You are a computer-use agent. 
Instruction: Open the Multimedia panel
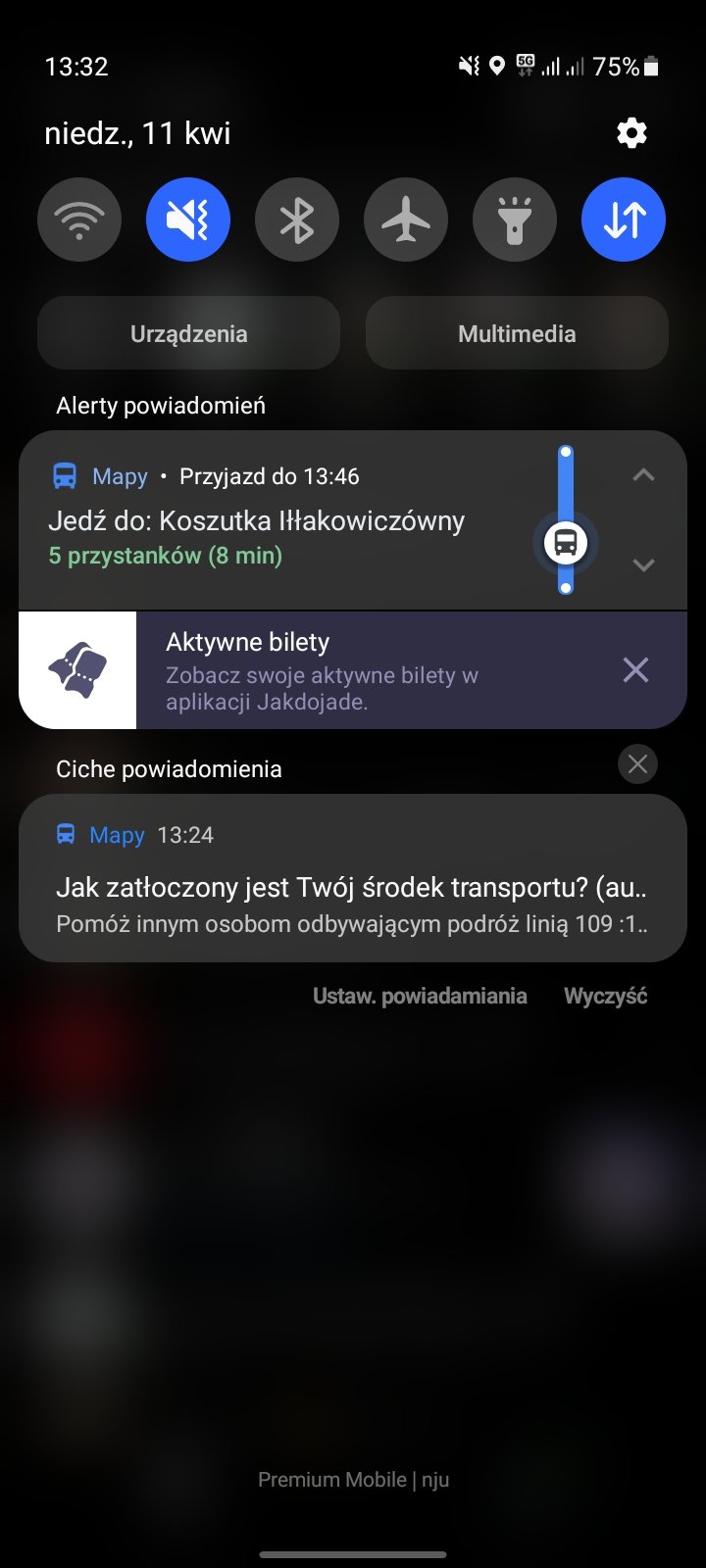point(517,333)
